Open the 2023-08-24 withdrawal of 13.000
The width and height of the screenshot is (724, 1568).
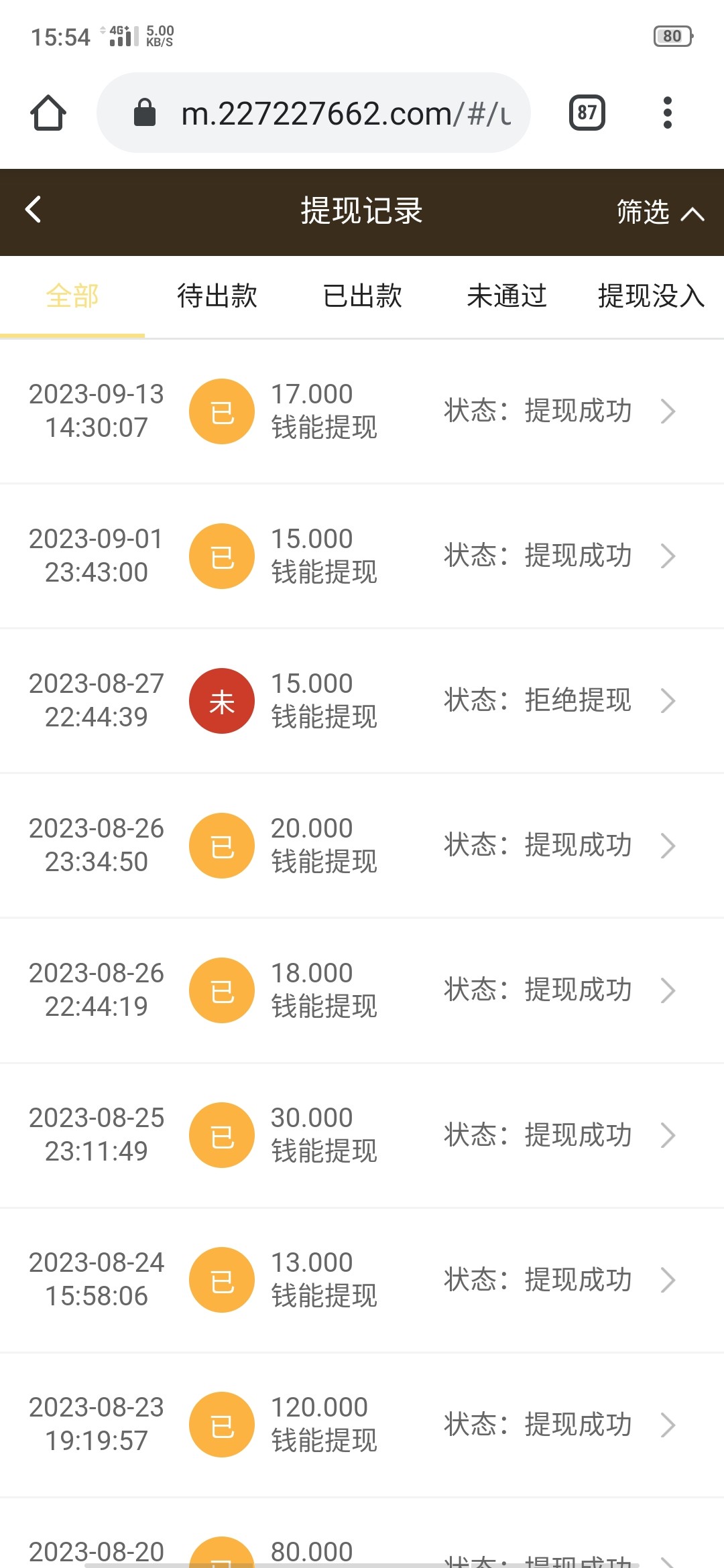click(362, 1279)
